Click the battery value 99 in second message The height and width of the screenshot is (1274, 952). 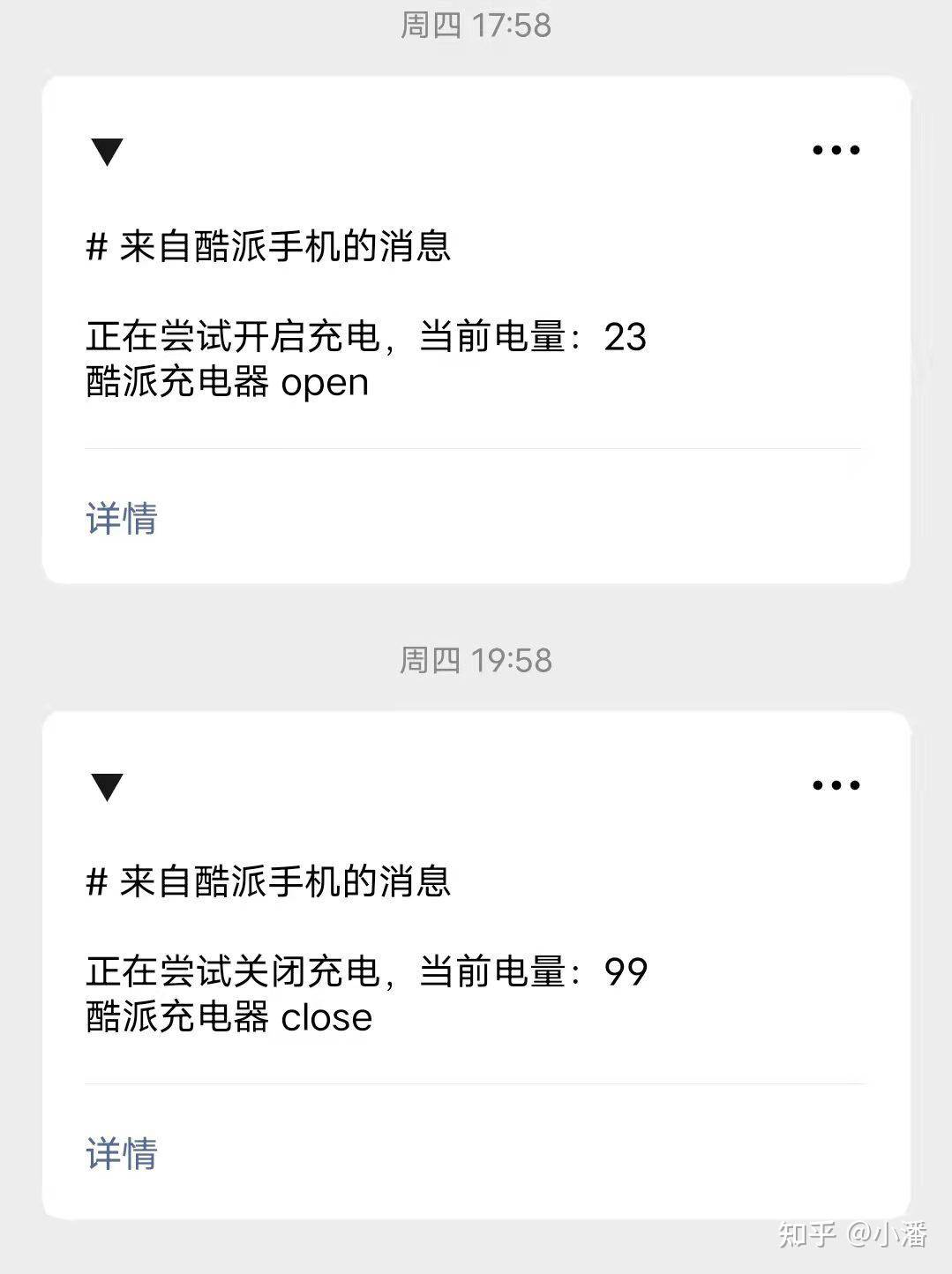(x=625, y=972)
